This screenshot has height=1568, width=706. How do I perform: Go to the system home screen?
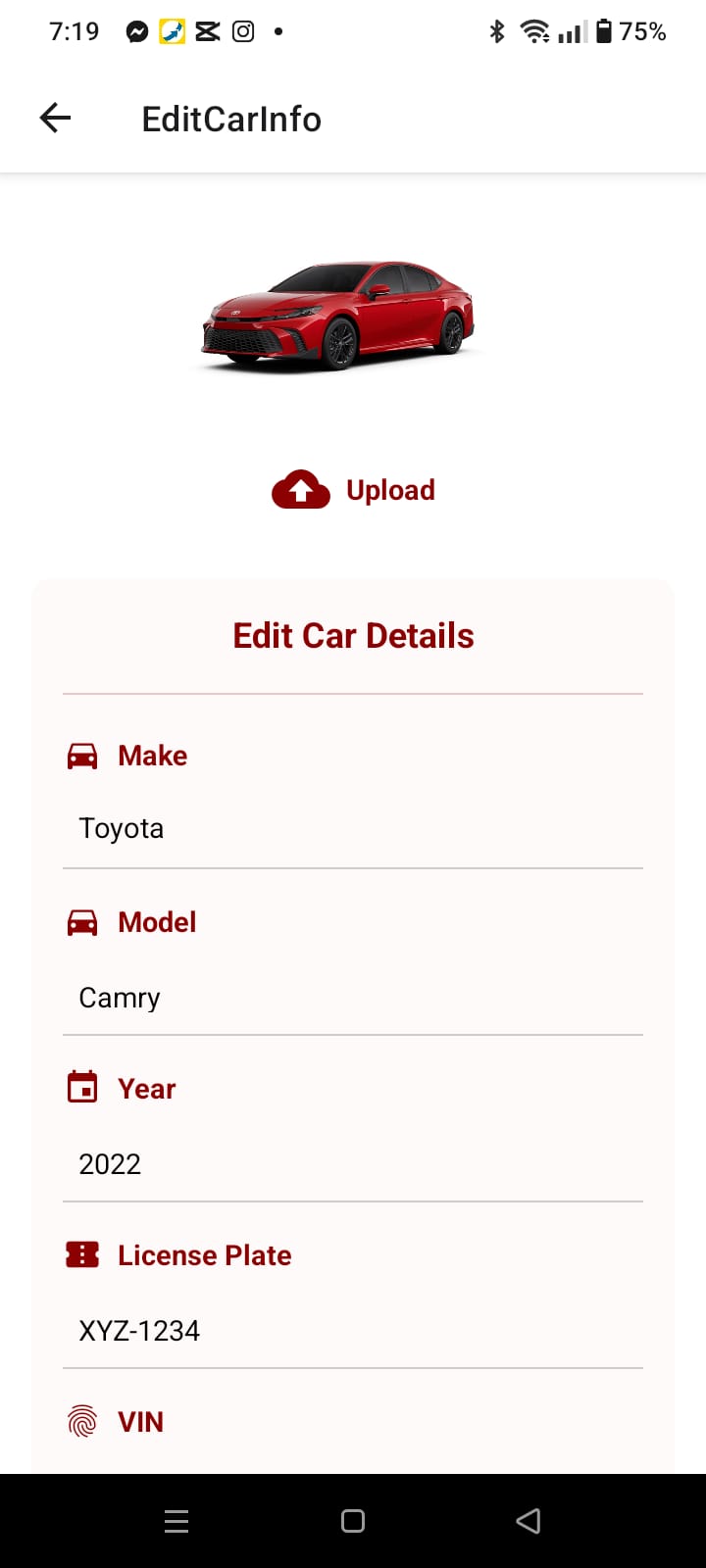(x=353, y=1521)
